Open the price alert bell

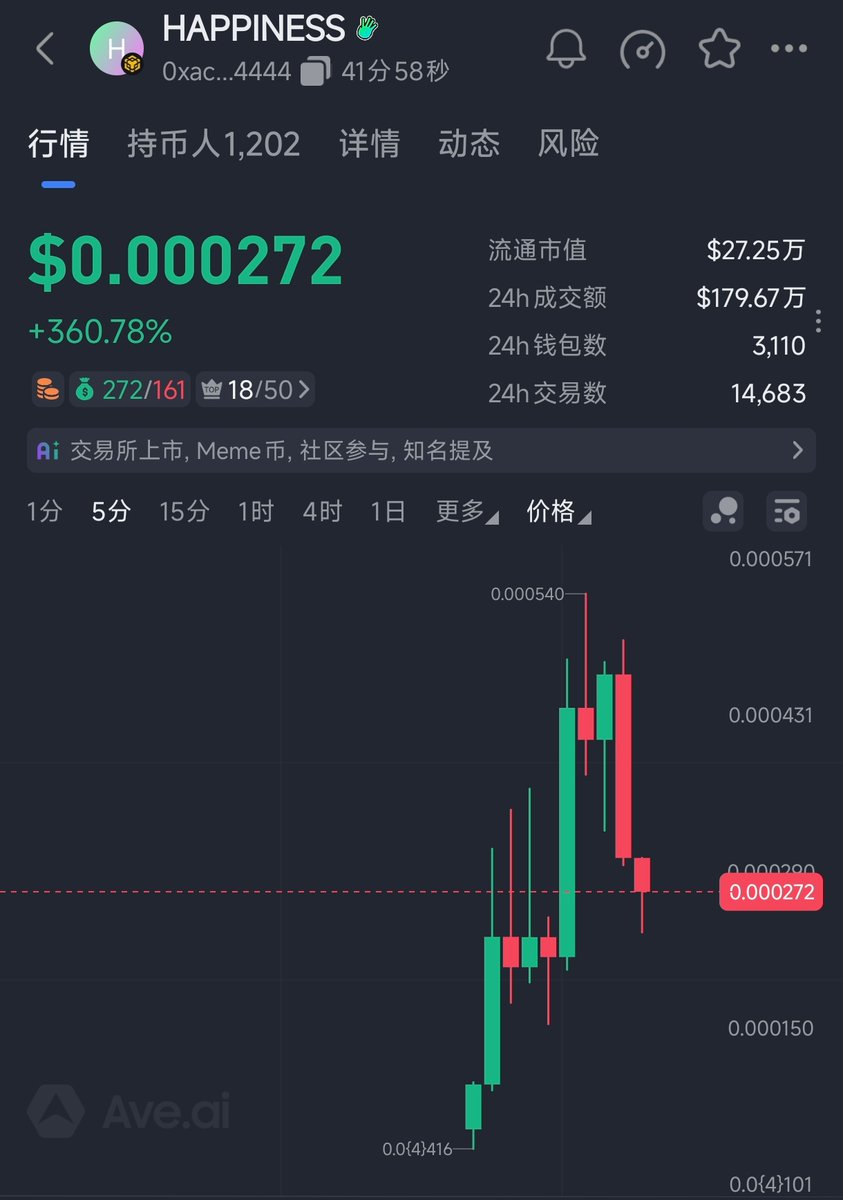(567, 48)
